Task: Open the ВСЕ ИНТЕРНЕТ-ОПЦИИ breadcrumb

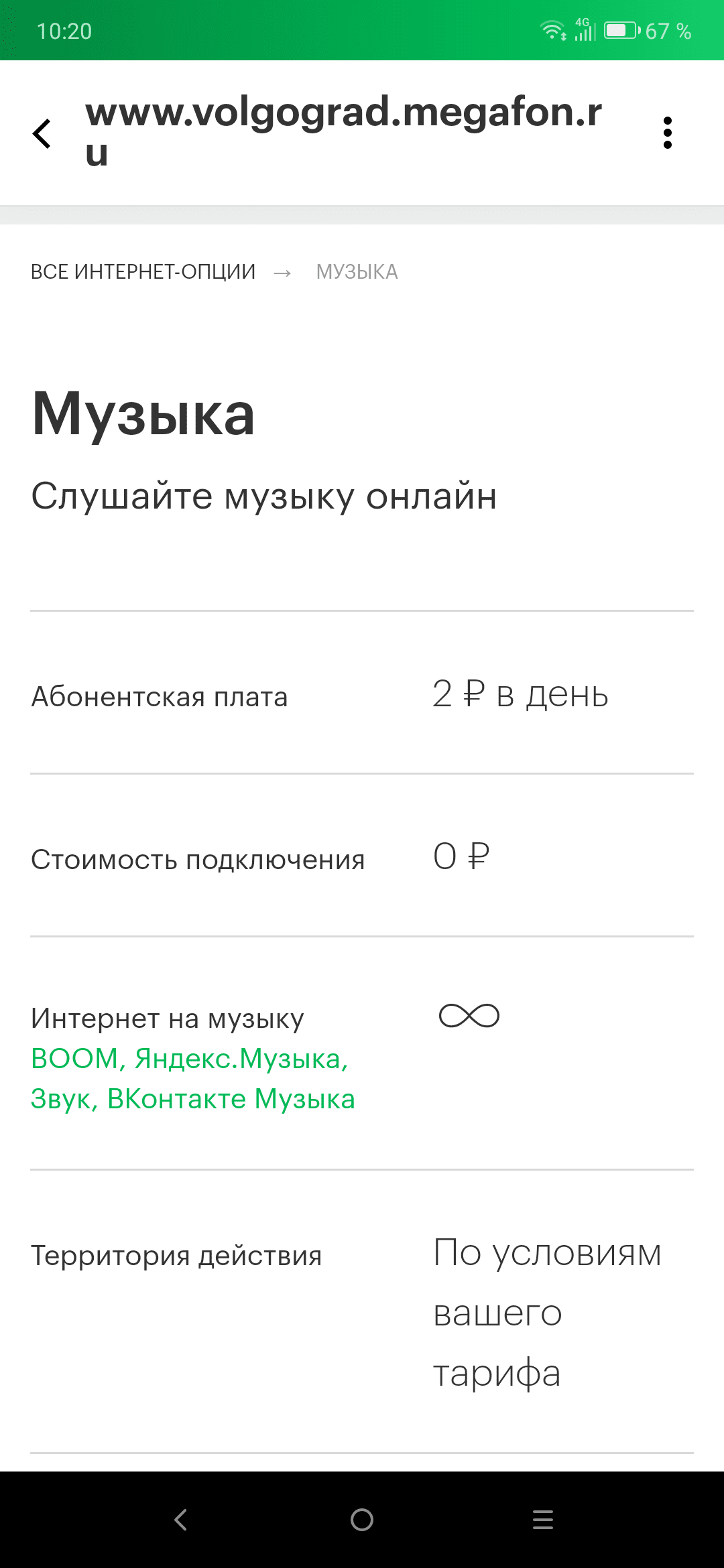Action: [143, 271]
